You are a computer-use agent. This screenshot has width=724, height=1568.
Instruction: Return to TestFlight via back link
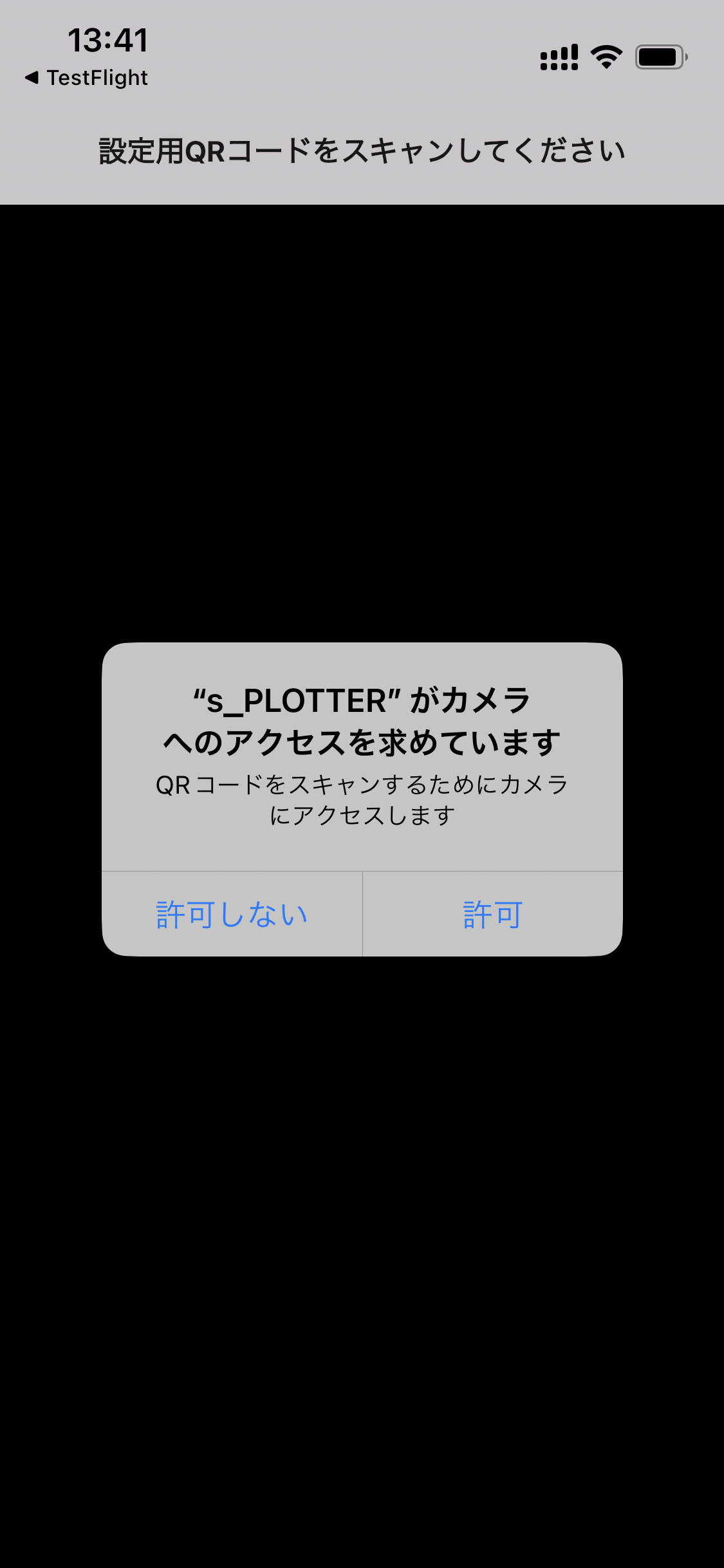(x=86, y=78)
